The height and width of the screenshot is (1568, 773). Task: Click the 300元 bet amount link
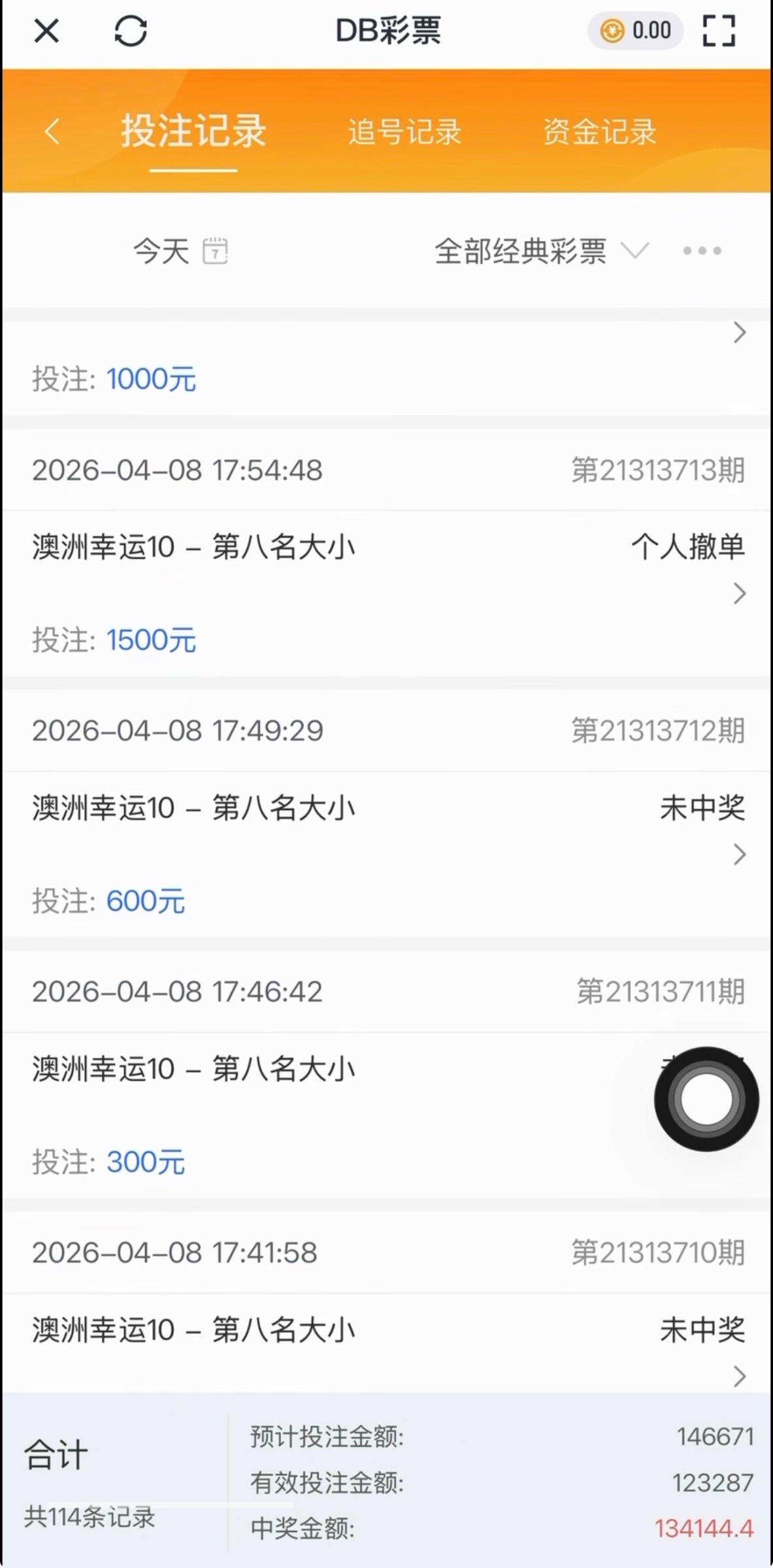coord(146,1162)
